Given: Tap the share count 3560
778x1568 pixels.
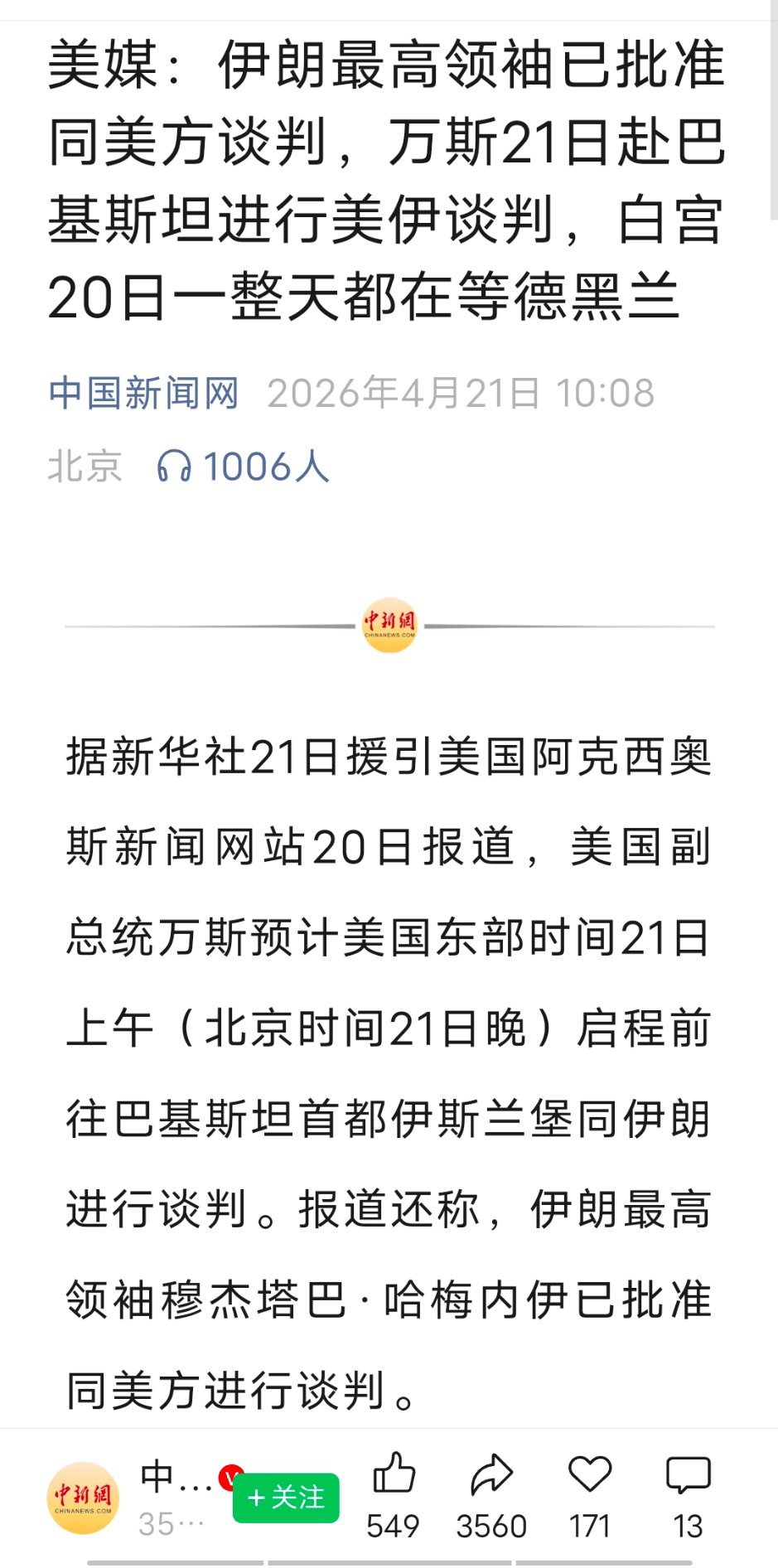Looking at the screenshot, I should [x=490, y=1525].
